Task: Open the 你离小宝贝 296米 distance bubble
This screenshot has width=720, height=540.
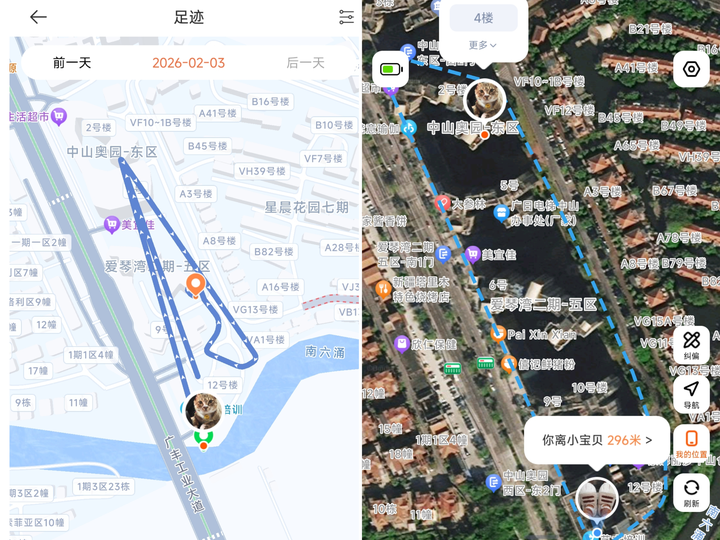Action: coord(596,440)
